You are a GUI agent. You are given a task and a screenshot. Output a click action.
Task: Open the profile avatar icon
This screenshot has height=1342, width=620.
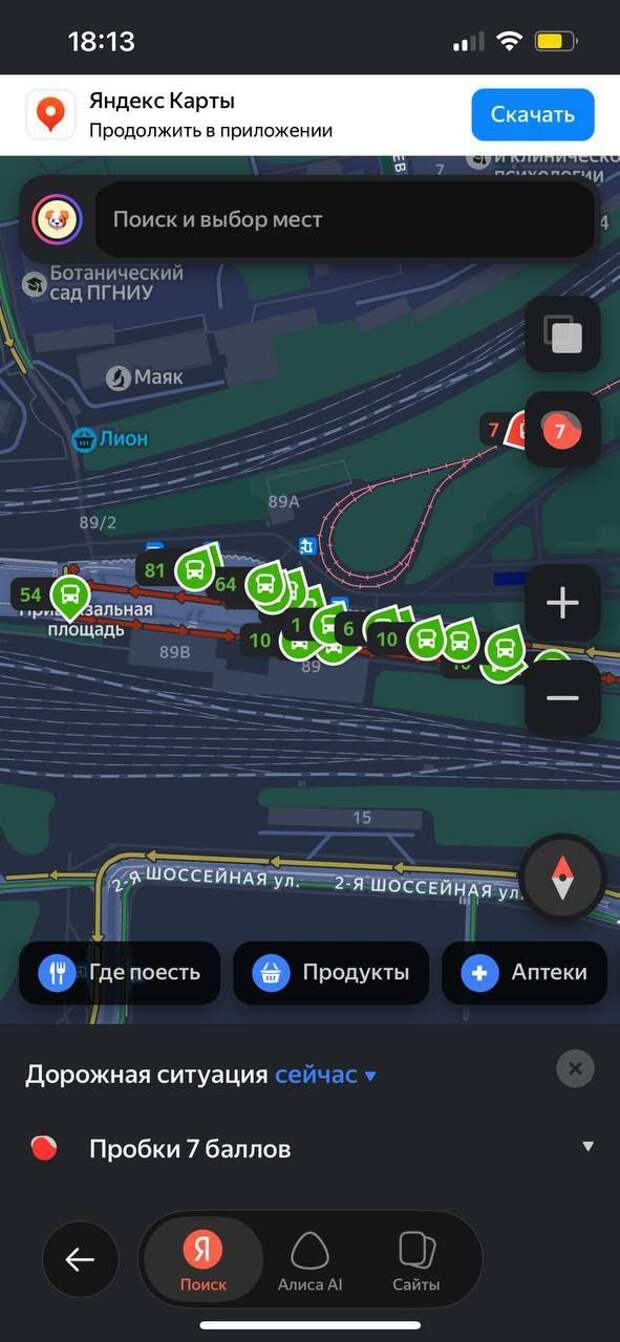pyautogui.click(x=57, y=220)
